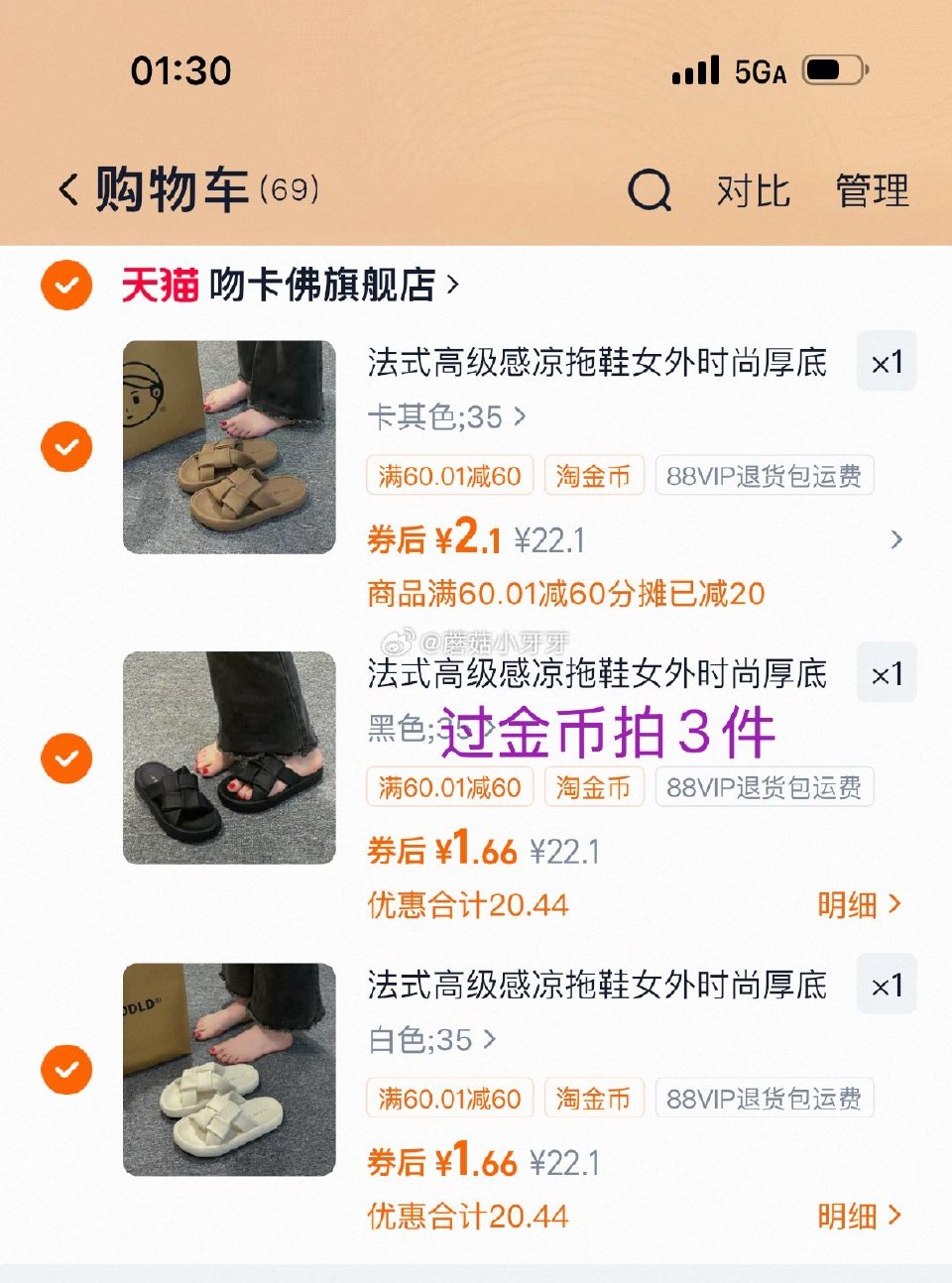Tap the black sandals product thumbnail
This screenshot has width=952, height=1283.
(x=228, y=758)
